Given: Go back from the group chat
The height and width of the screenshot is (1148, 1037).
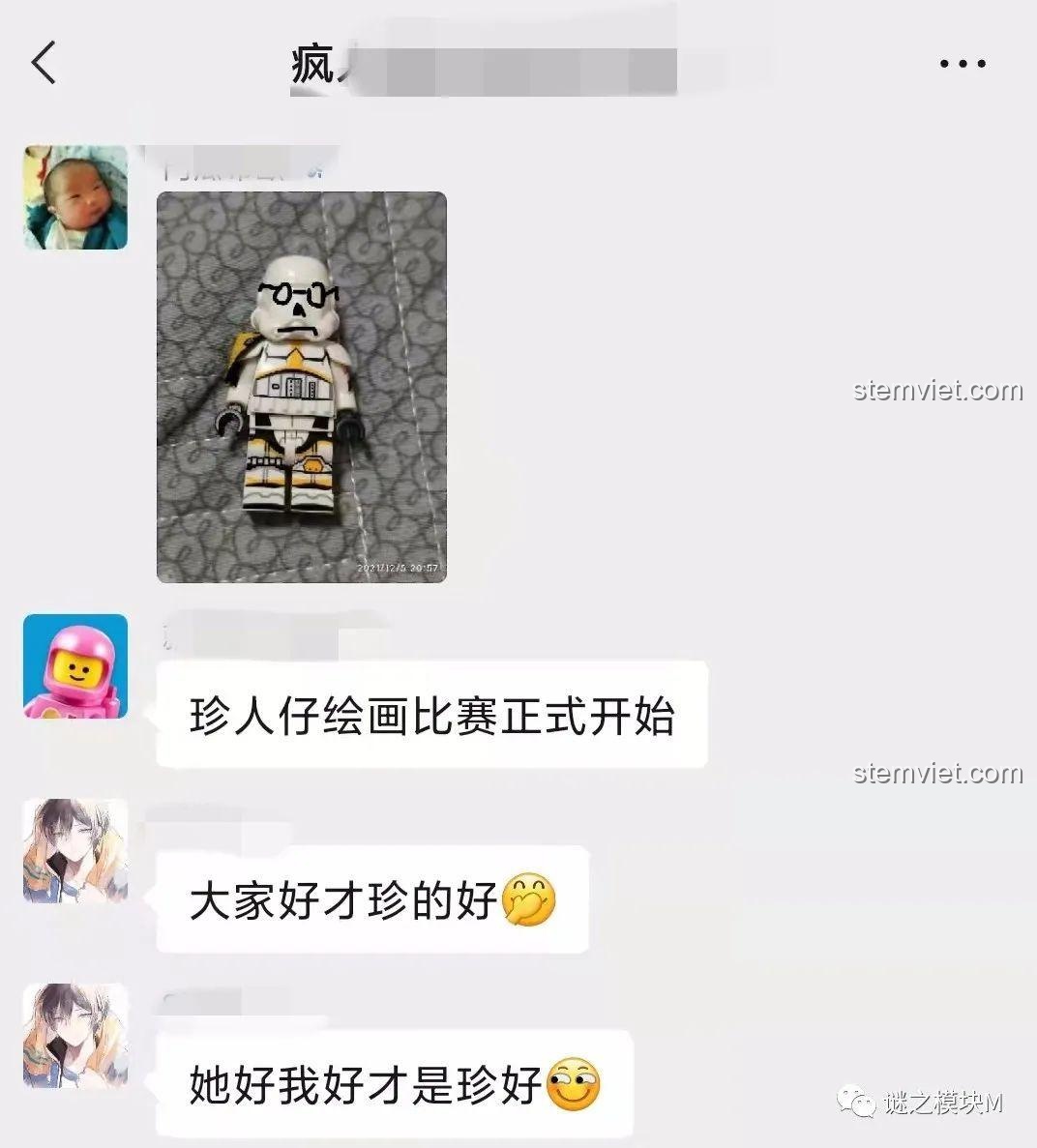Looking at the screenshot, I should pyautogui.click(x=44, y=64).
